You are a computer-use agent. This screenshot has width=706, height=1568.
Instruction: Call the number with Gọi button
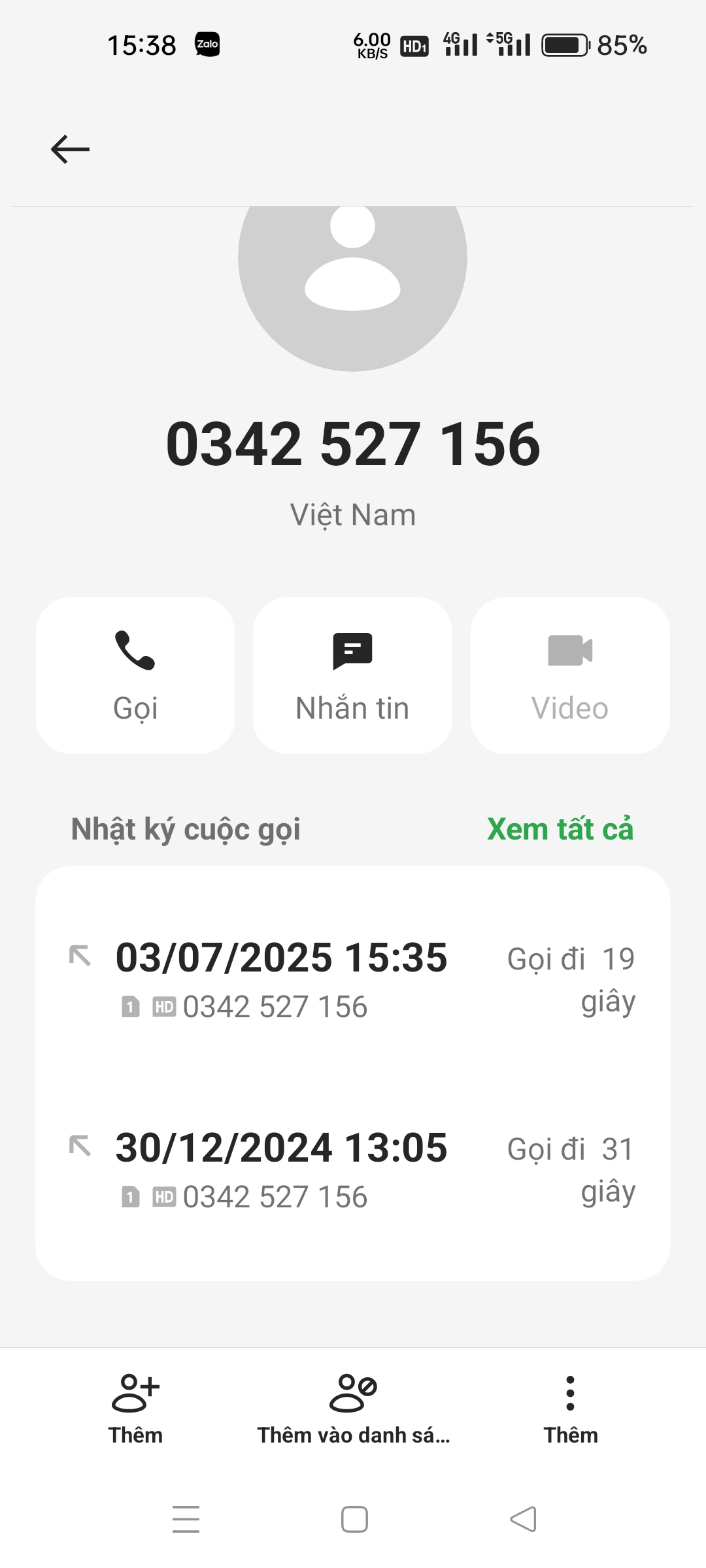click(135, 675)
